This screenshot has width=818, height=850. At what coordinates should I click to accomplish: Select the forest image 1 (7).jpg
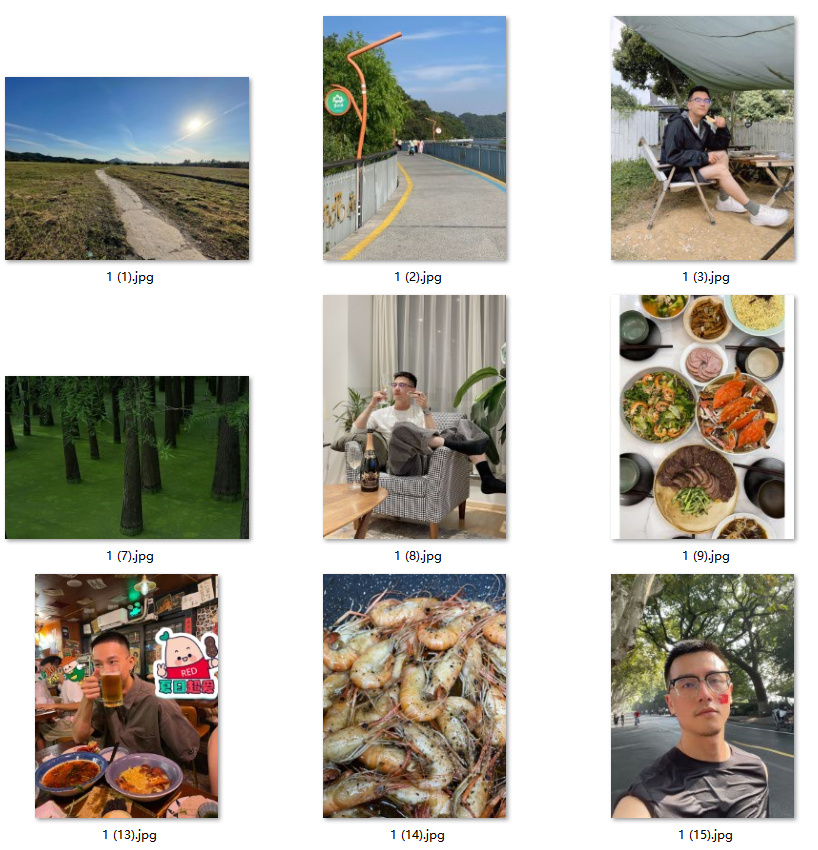point(127,457)
